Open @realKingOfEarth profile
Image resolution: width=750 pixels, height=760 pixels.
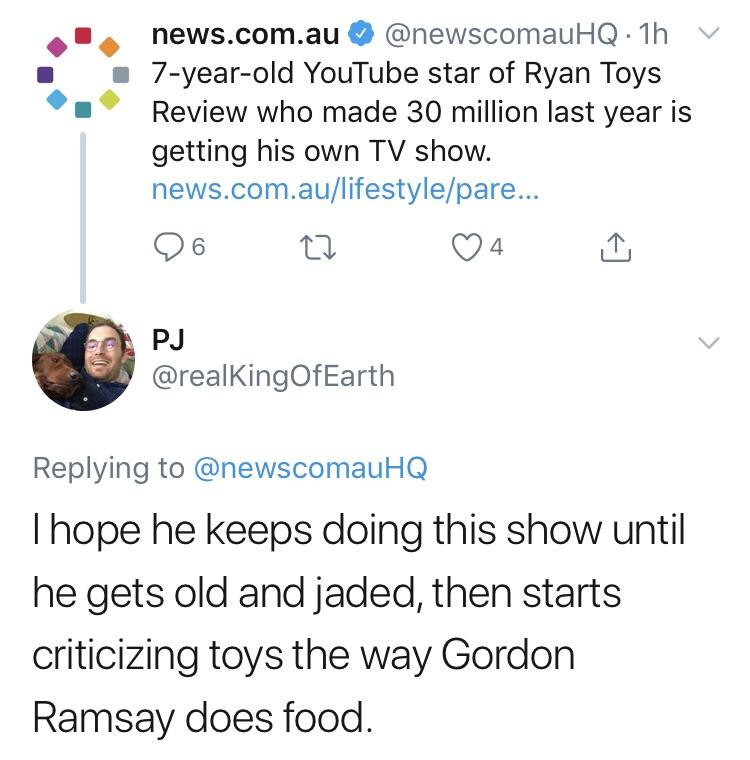pyautogui.click(x=273, y=376)
